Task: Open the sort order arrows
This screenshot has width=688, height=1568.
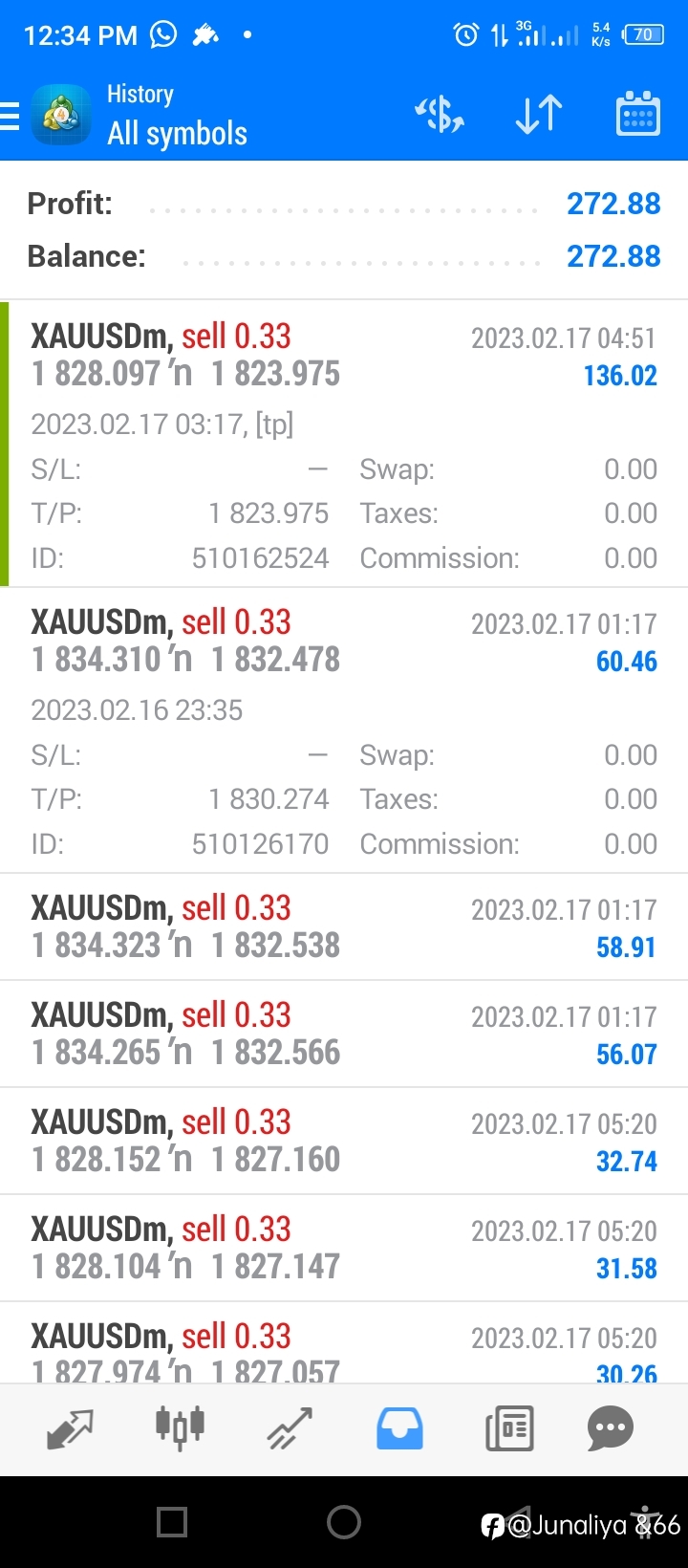Action: point(539,115)
